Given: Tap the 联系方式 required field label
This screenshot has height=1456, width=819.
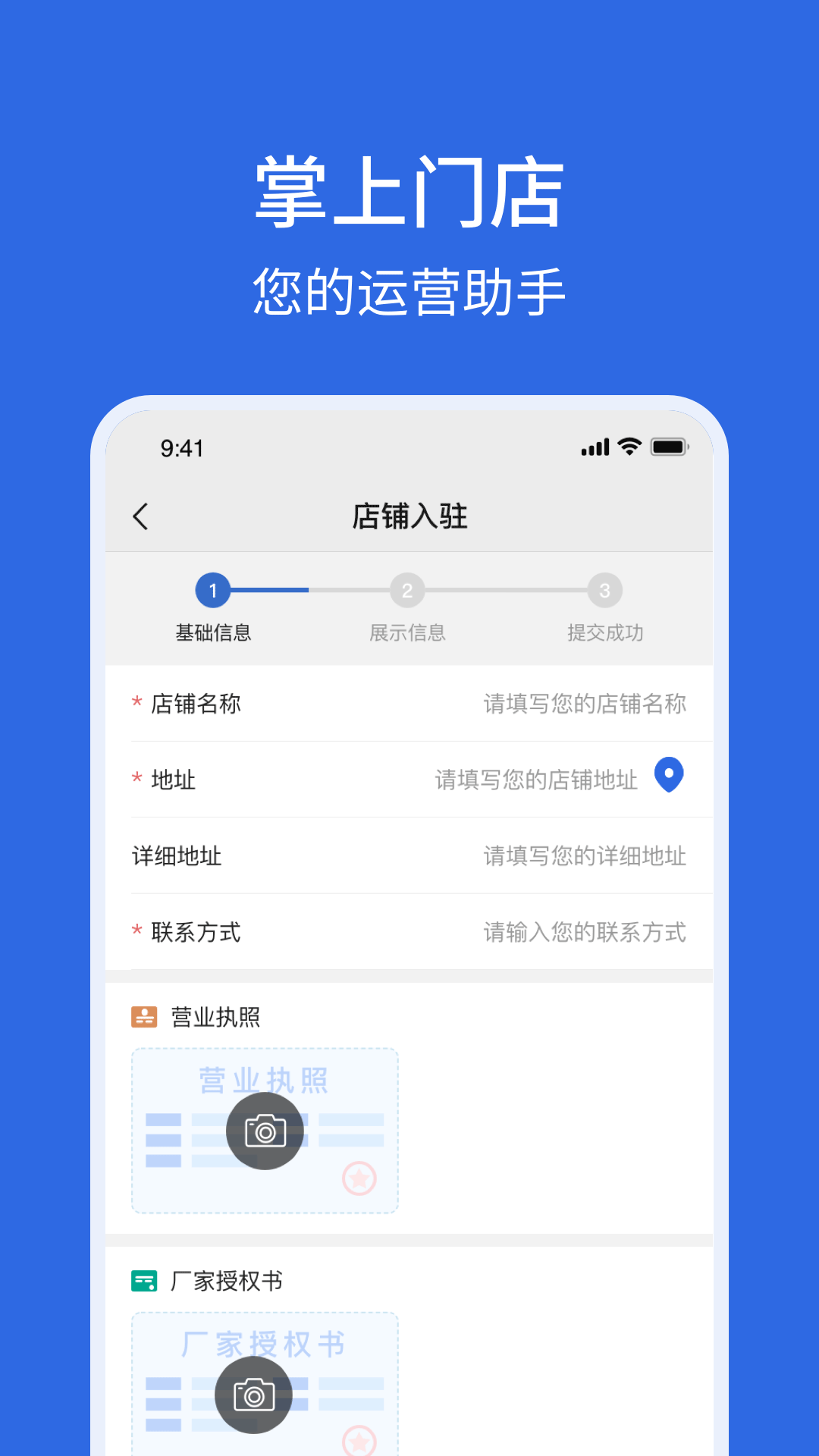Looking at the screenshot, I should click(x=194, y=933).
